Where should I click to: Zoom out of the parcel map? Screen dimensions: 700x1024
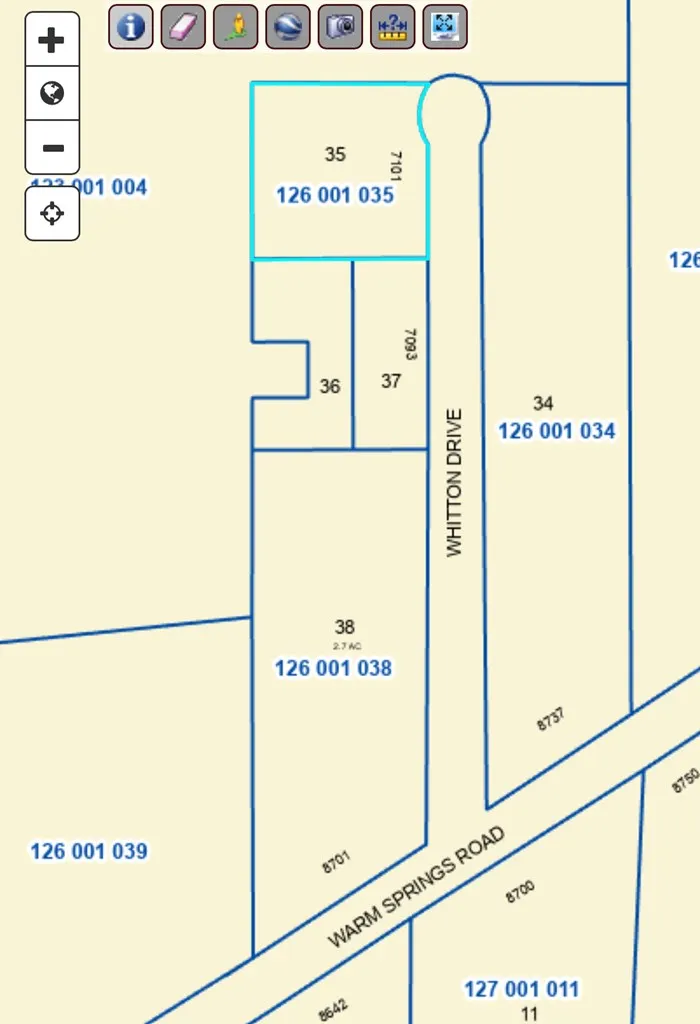[52, 148]
